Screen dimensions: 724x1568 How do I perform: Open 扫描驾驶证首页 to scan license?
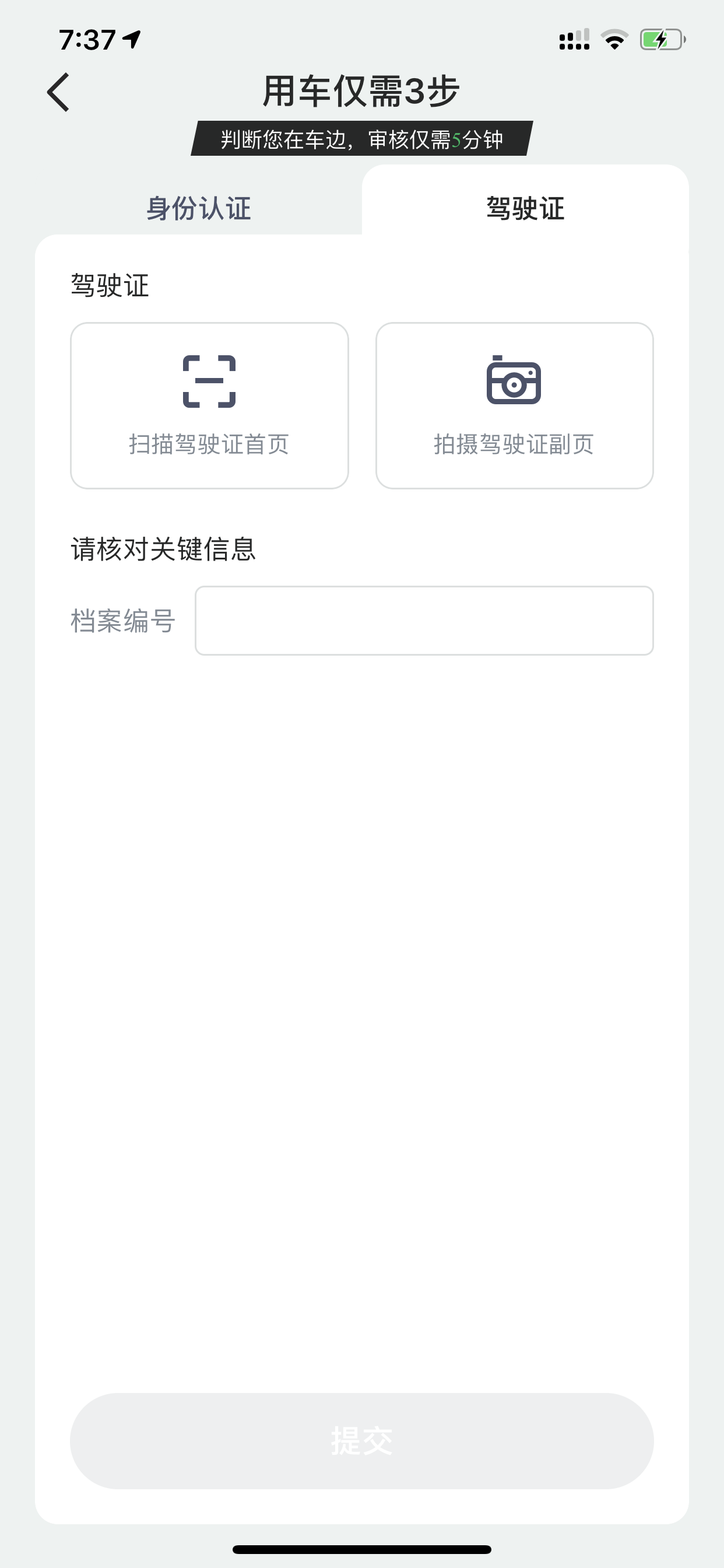pos(209,405)
